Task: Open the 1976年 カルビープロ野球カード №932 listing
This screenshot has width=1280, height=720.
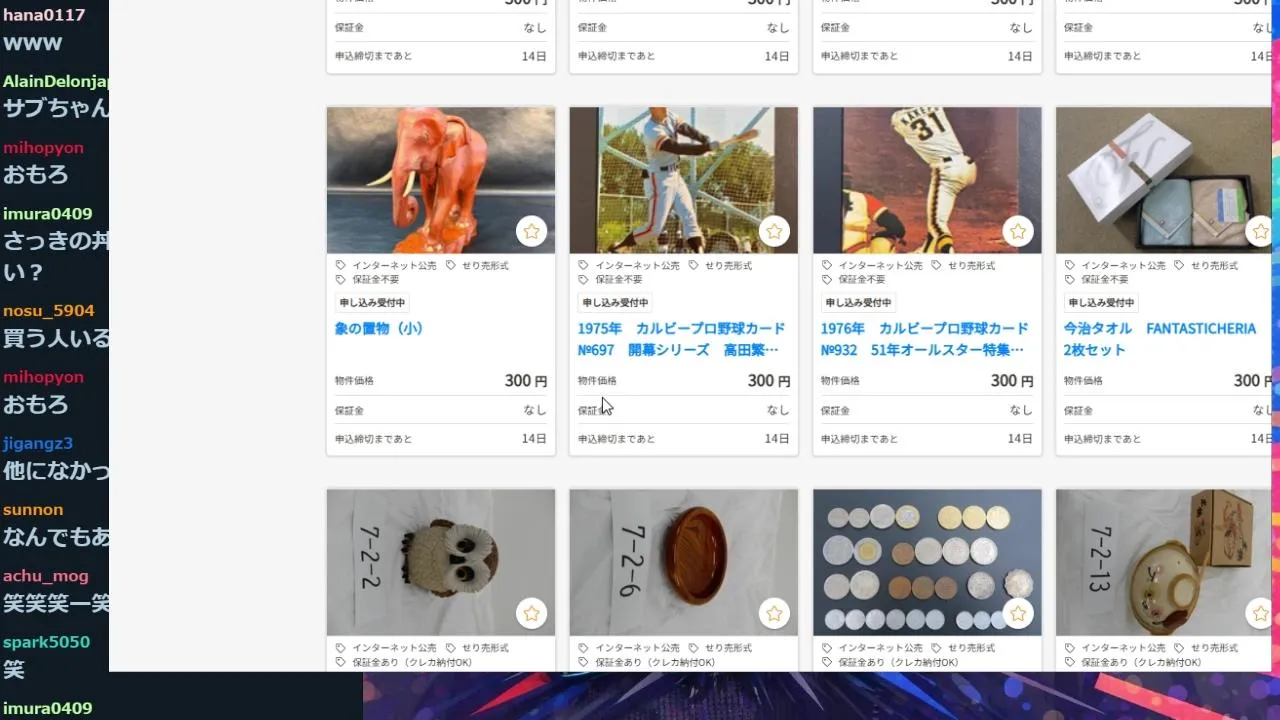Action: (x=924, y=338)
